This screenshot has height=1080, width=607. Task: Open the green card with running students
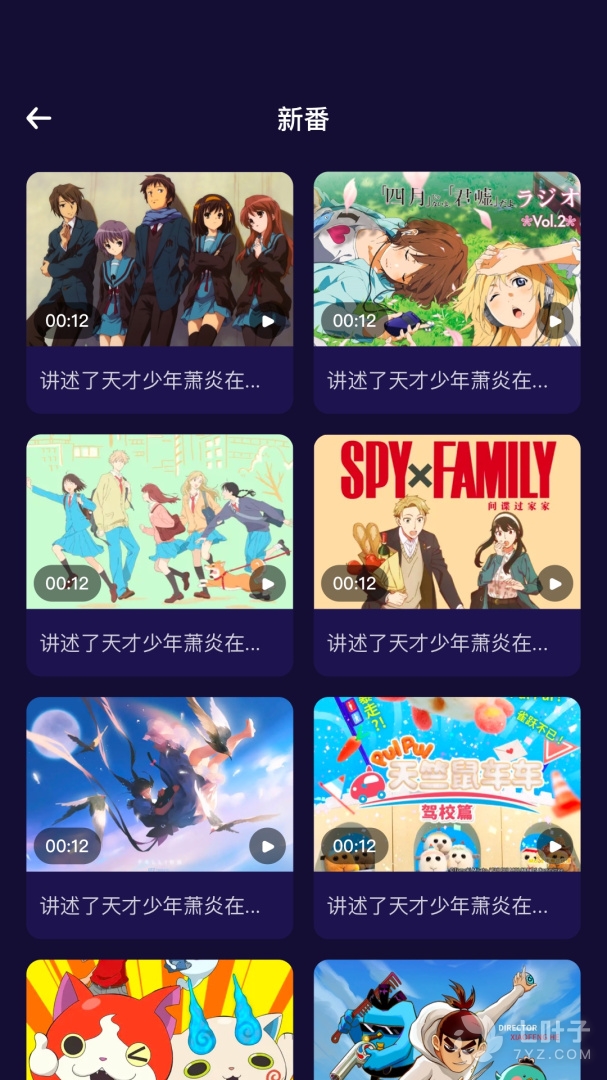tap(159, 522)
